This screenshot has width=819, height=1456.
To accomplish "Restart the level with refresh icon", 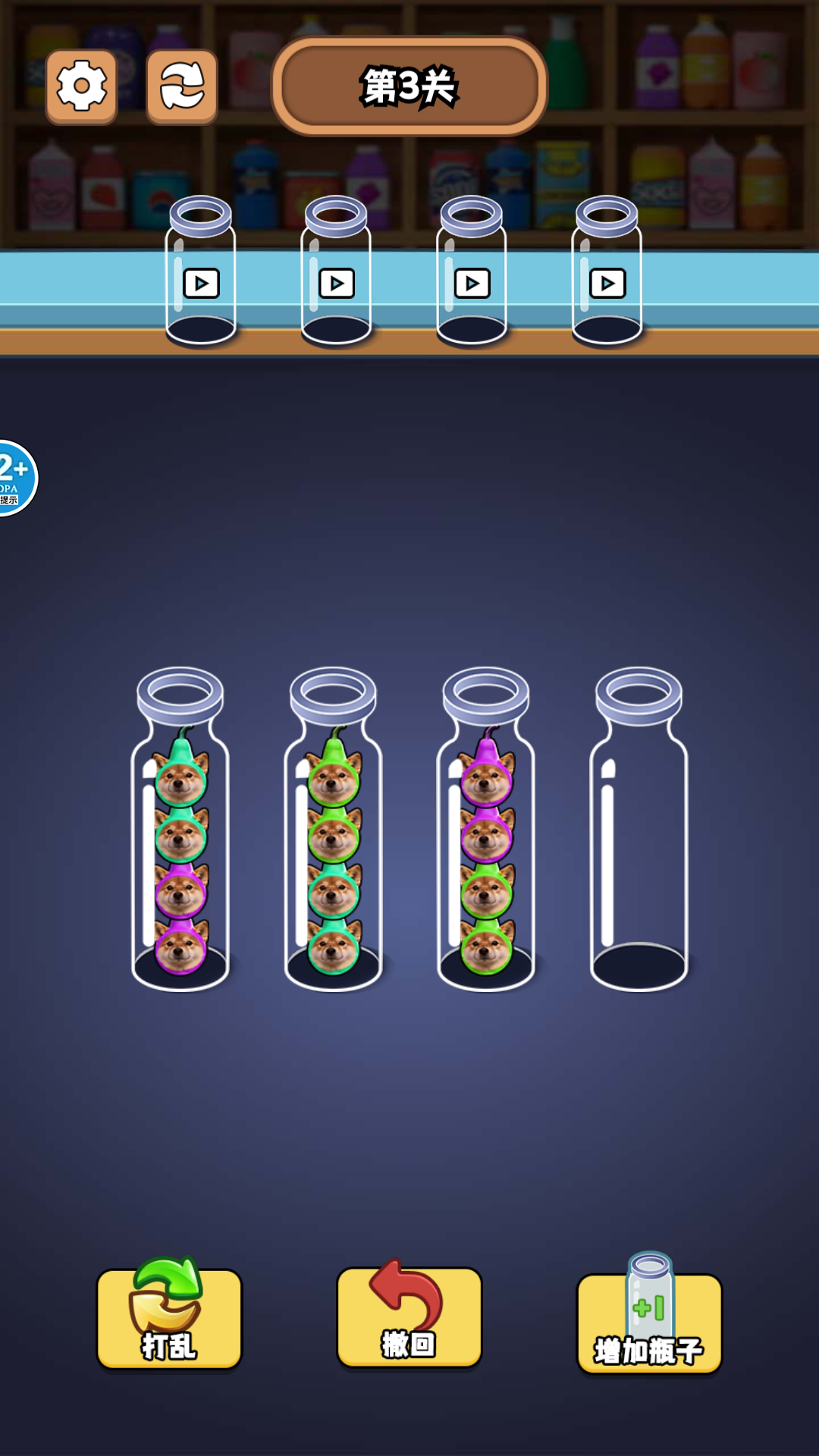I will [182, 86].
